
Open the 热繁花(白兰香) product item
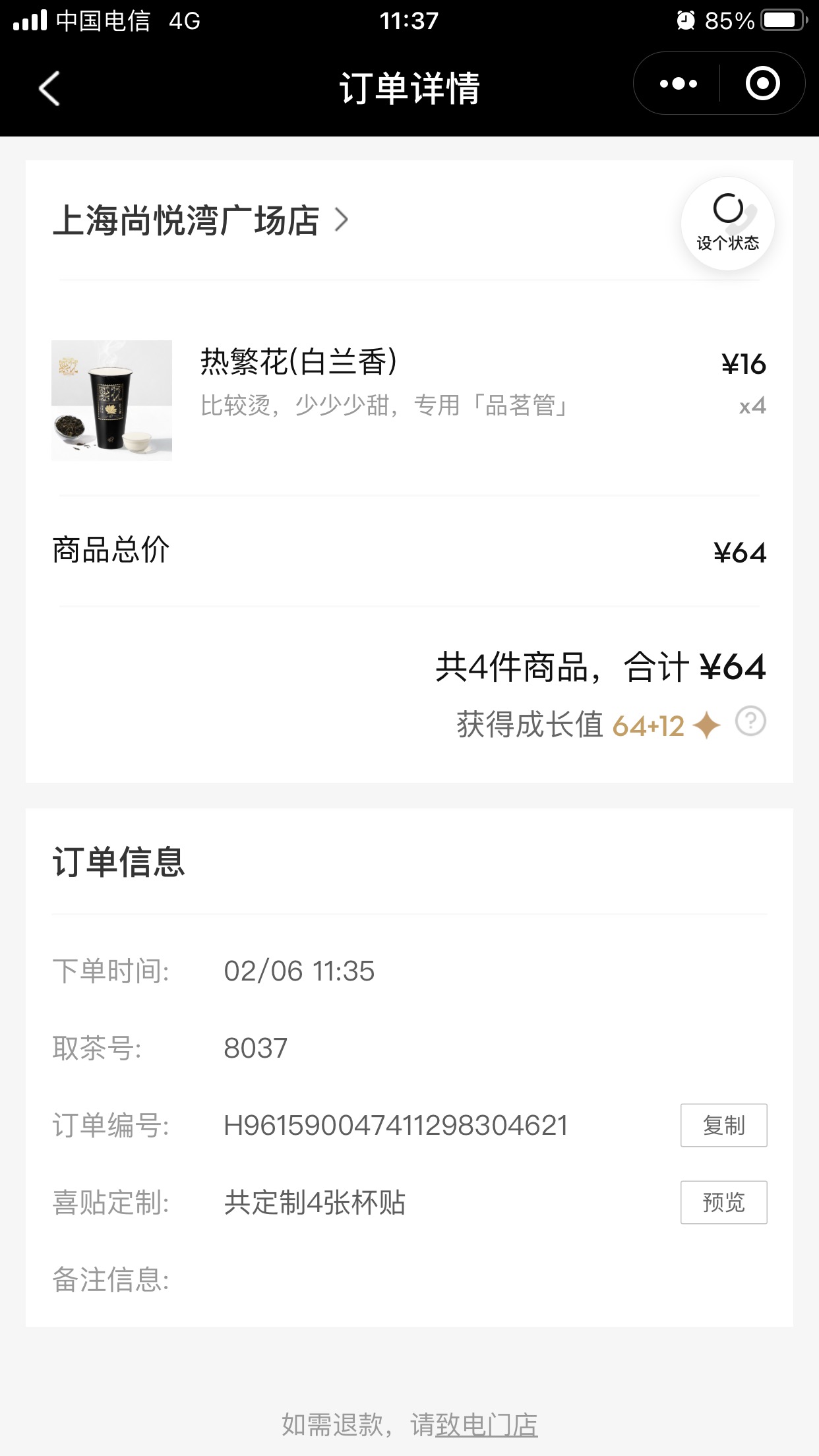click(x=409, y=400)
